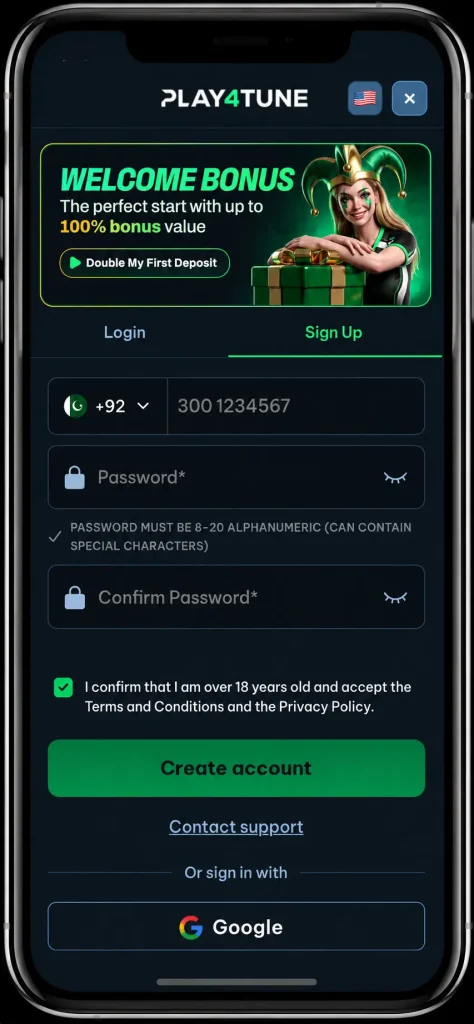Screen dimensions: 474x1024
Task: Select the Sign Up tab
Action: (x=334, y=332)
